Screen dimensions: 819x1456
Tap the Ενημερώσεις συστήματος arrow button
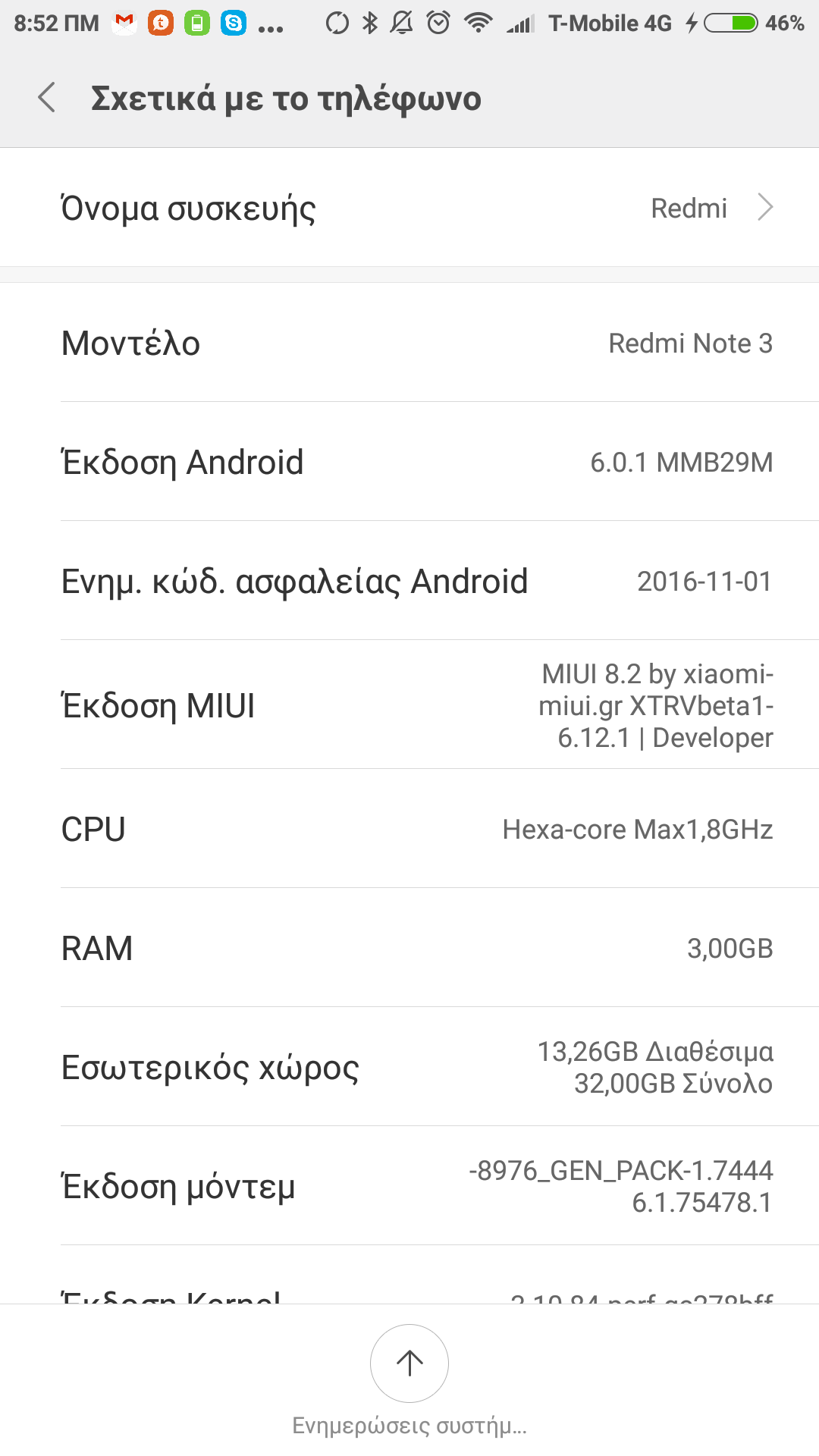click(409, 1363)
